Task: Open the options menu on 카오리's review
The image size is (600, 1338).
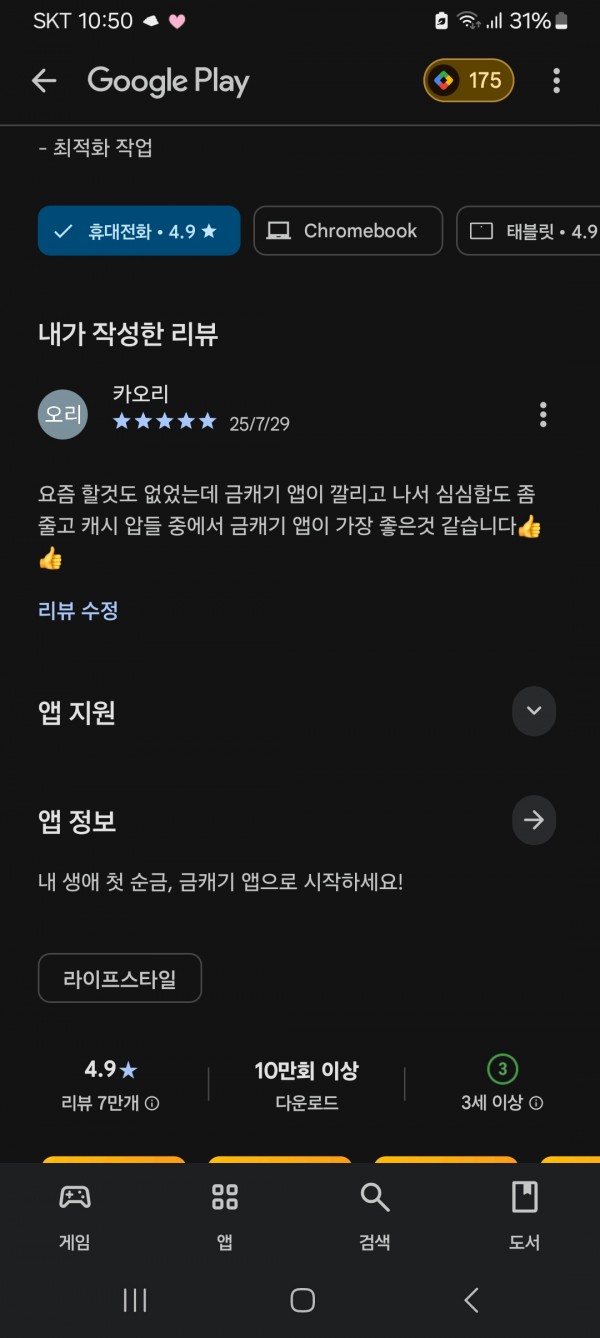Action: click(x=543, y=414)
